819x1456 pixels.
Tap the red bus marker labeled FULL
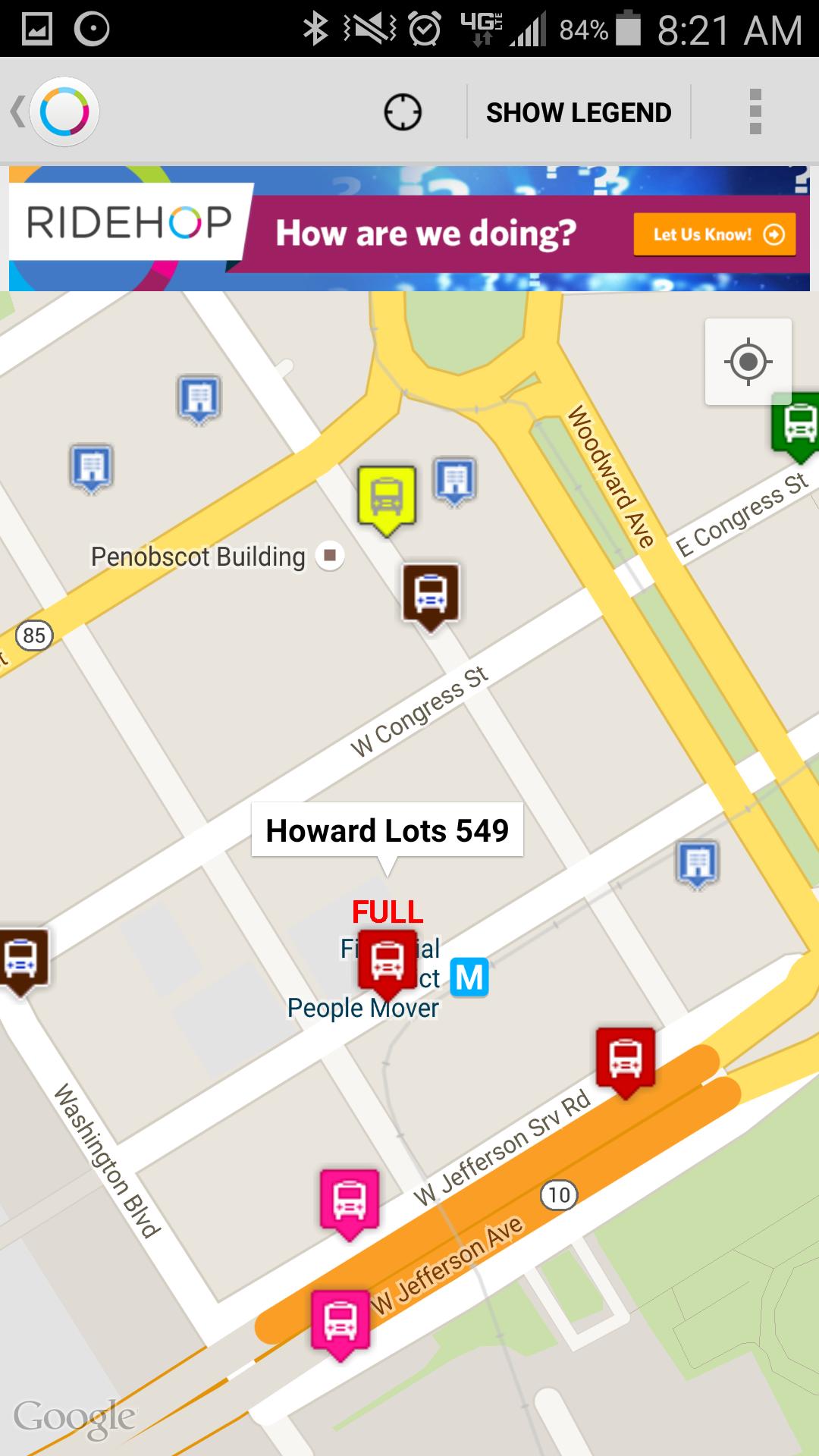pos(388,961)
